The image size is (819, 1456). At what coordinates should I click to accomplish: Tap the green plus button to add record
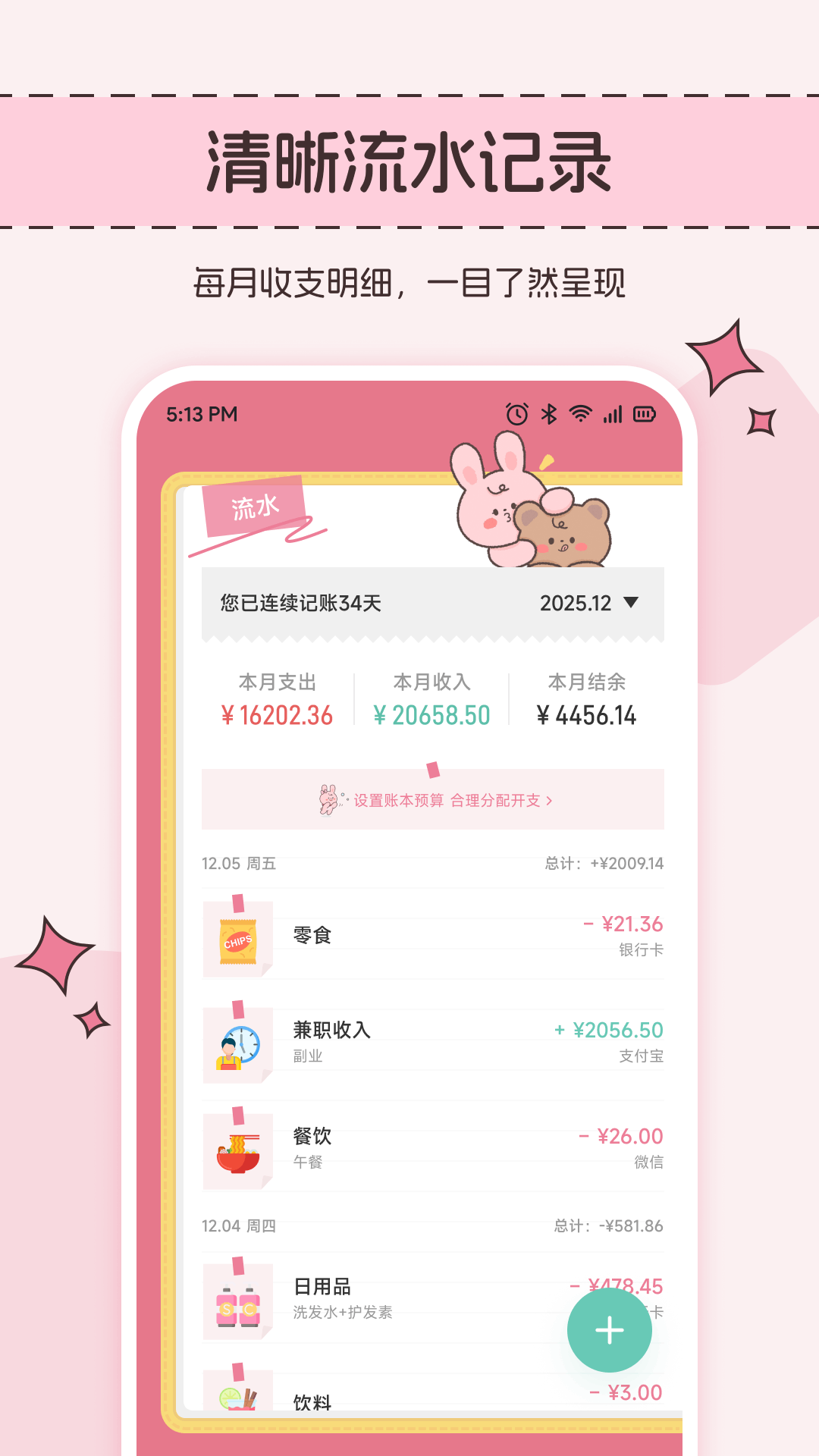[608, 1329]
